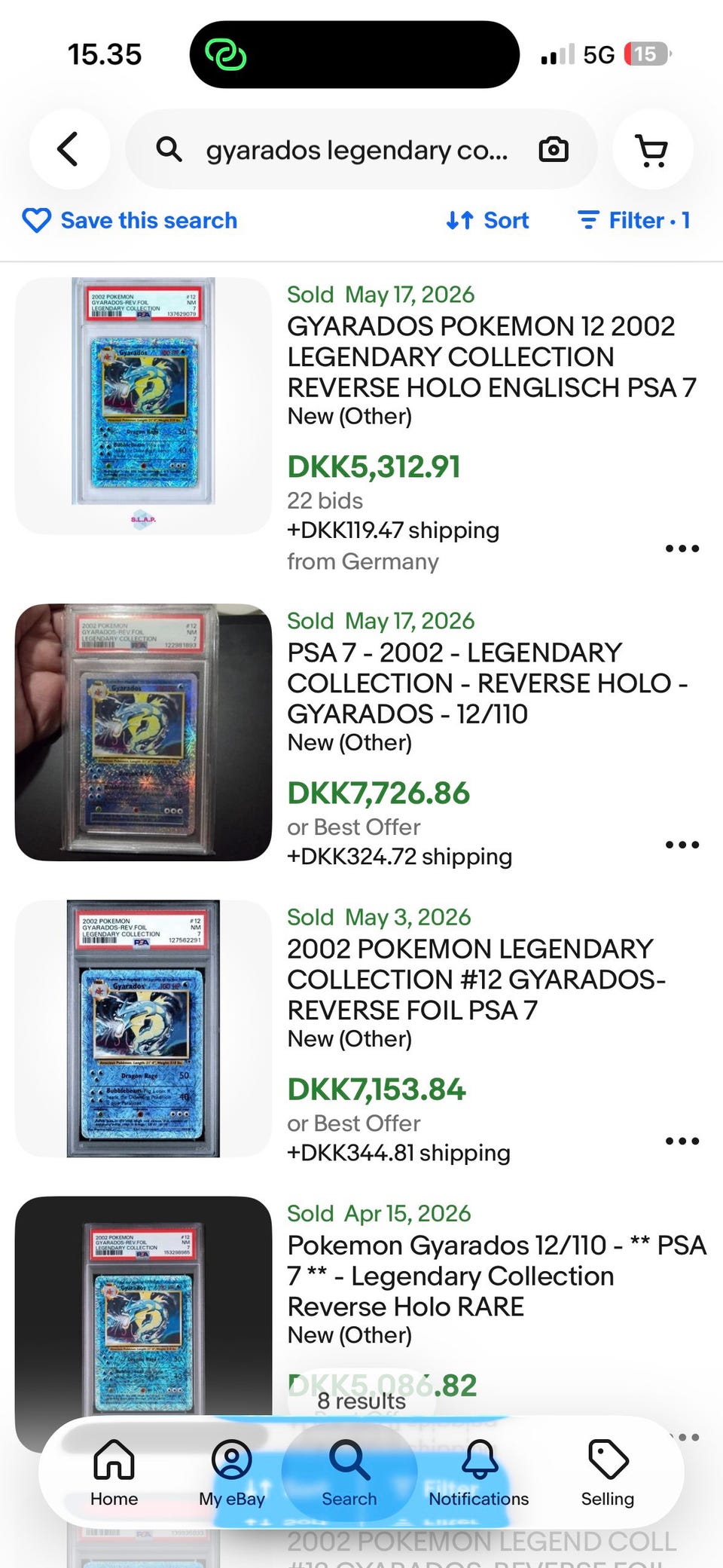Open the shopping cart
Image resolution: width=723 pixels, height=1568 pixels.
(x=652, y=149)
